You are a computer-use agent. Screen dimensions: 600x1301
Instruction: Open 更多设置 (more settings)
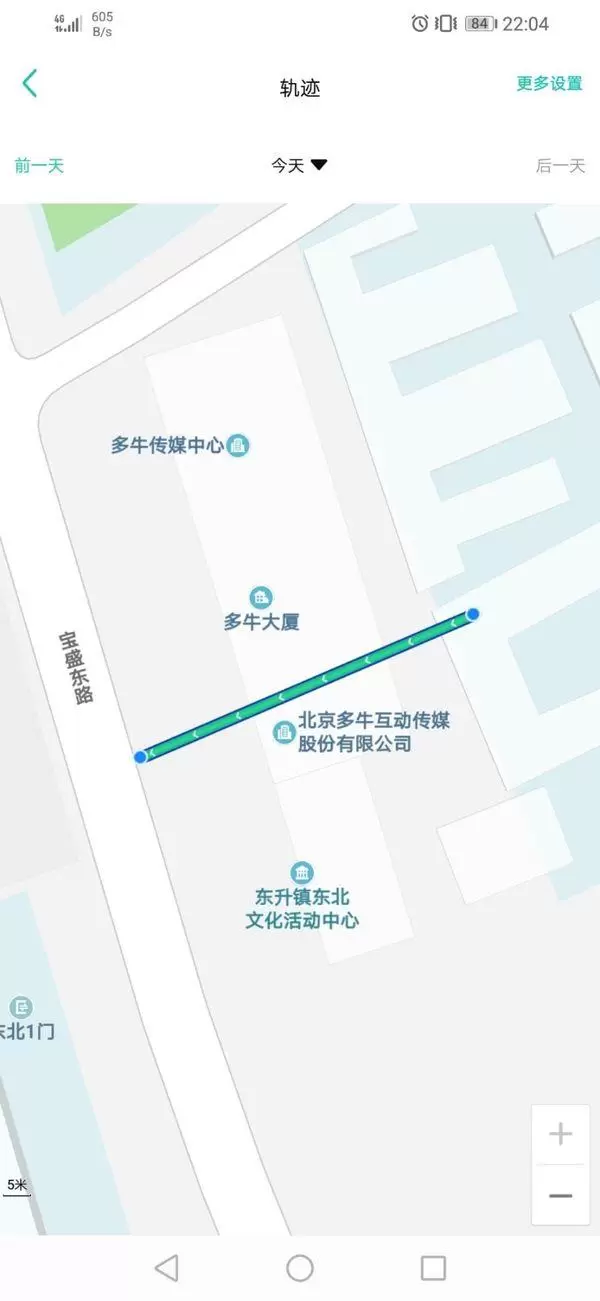coord(549,84)
